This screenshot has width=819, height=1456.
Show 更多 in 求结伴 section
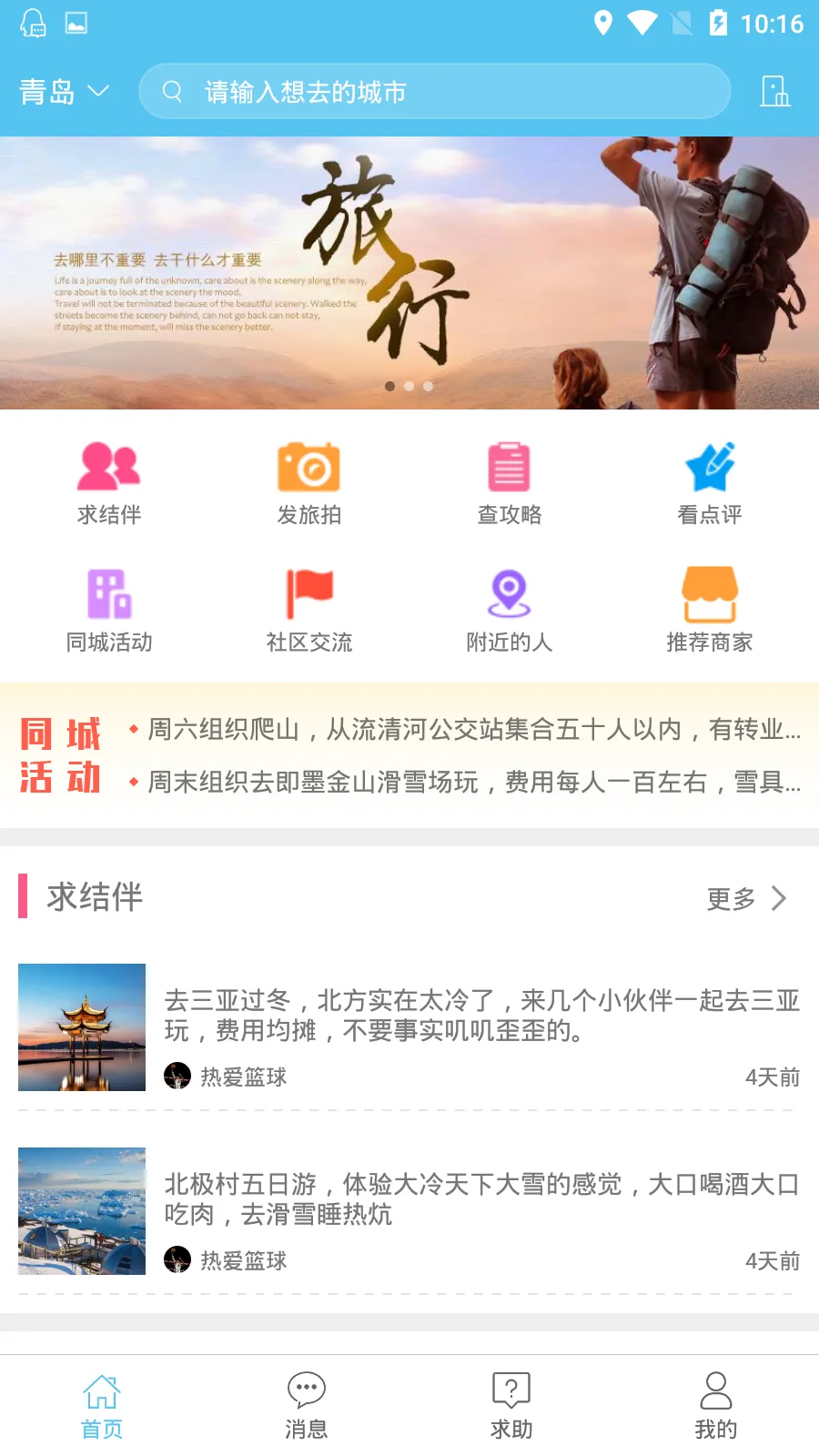click(746, 898)
